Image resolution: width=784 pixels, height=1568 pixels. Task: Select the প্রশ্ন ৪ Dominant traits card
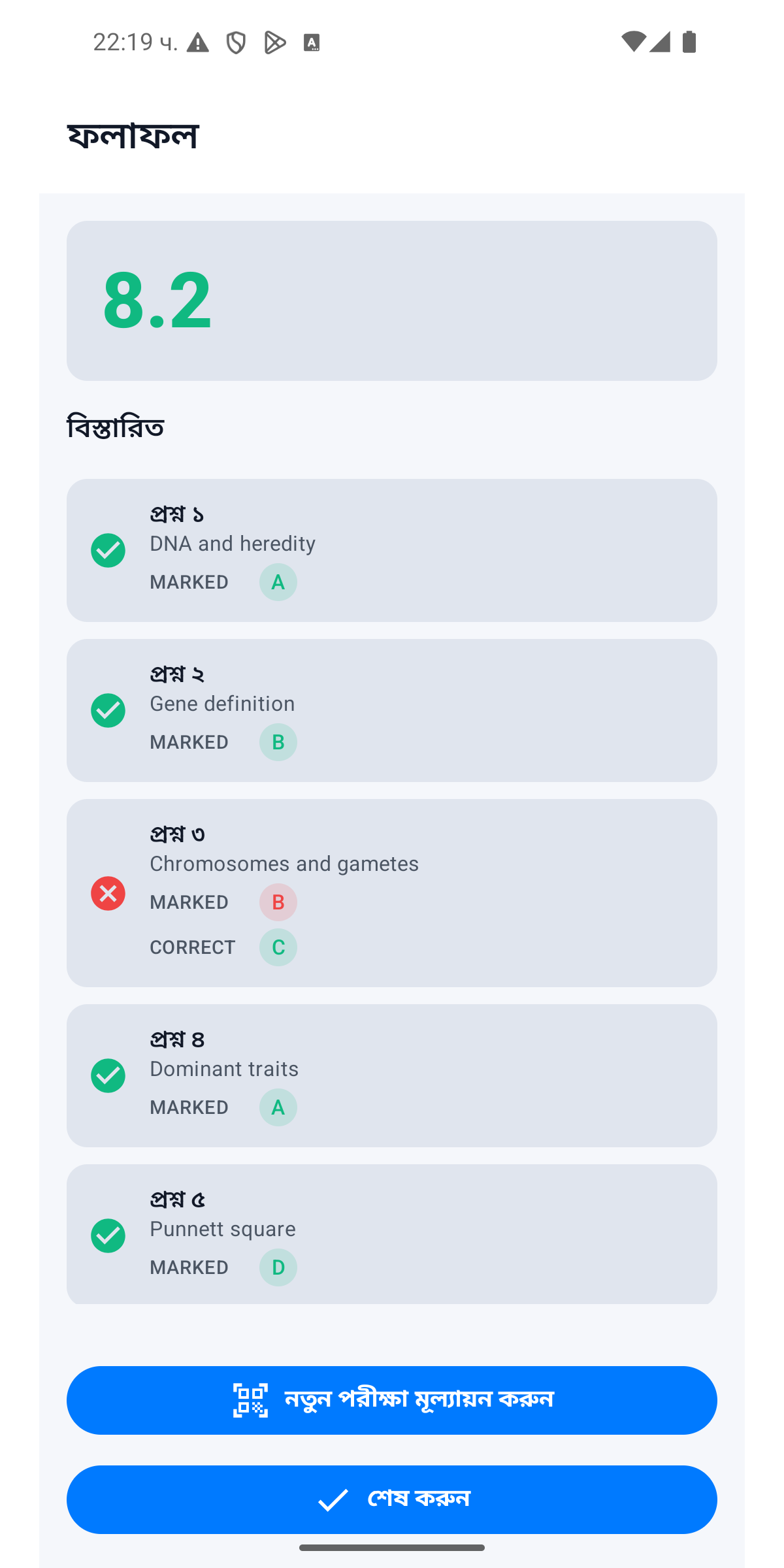[x=392, y=1075]
